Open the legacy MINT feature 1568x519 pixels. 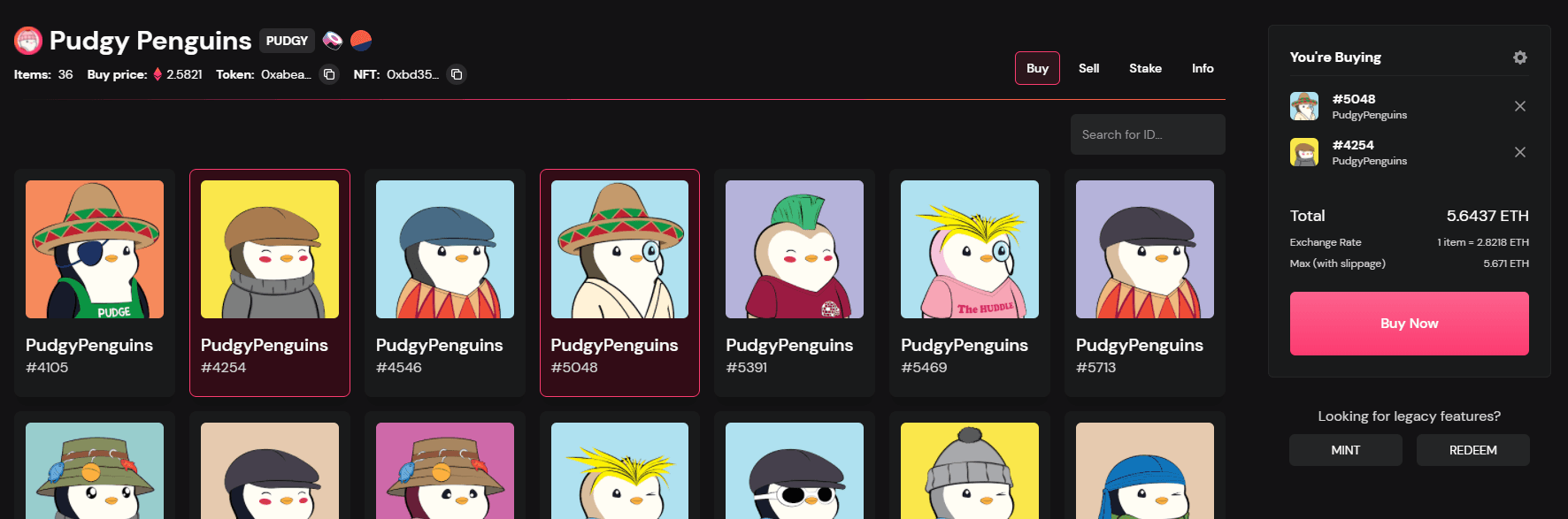(x=1345, y=450)
